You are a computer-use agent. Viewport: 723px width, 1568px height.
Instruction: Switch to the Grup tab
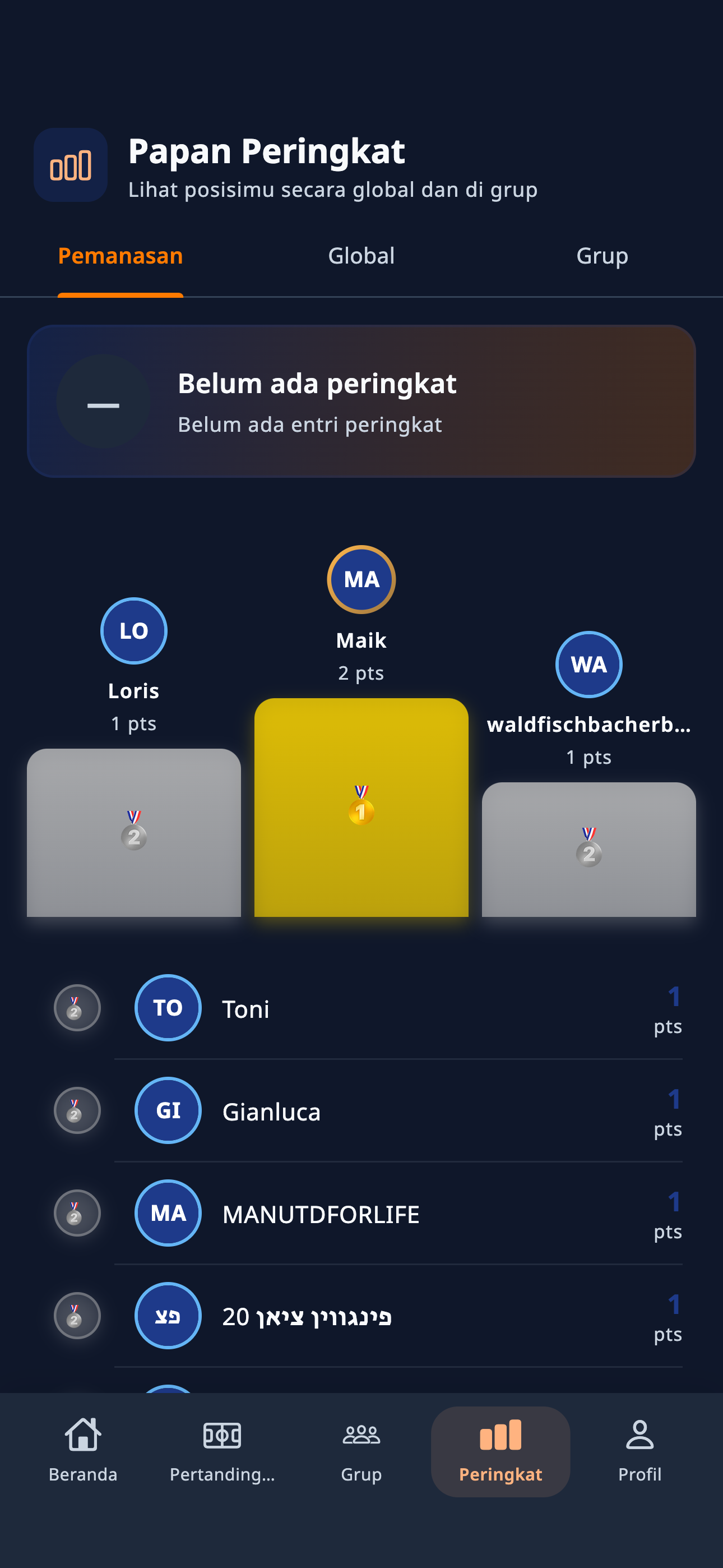602,256
